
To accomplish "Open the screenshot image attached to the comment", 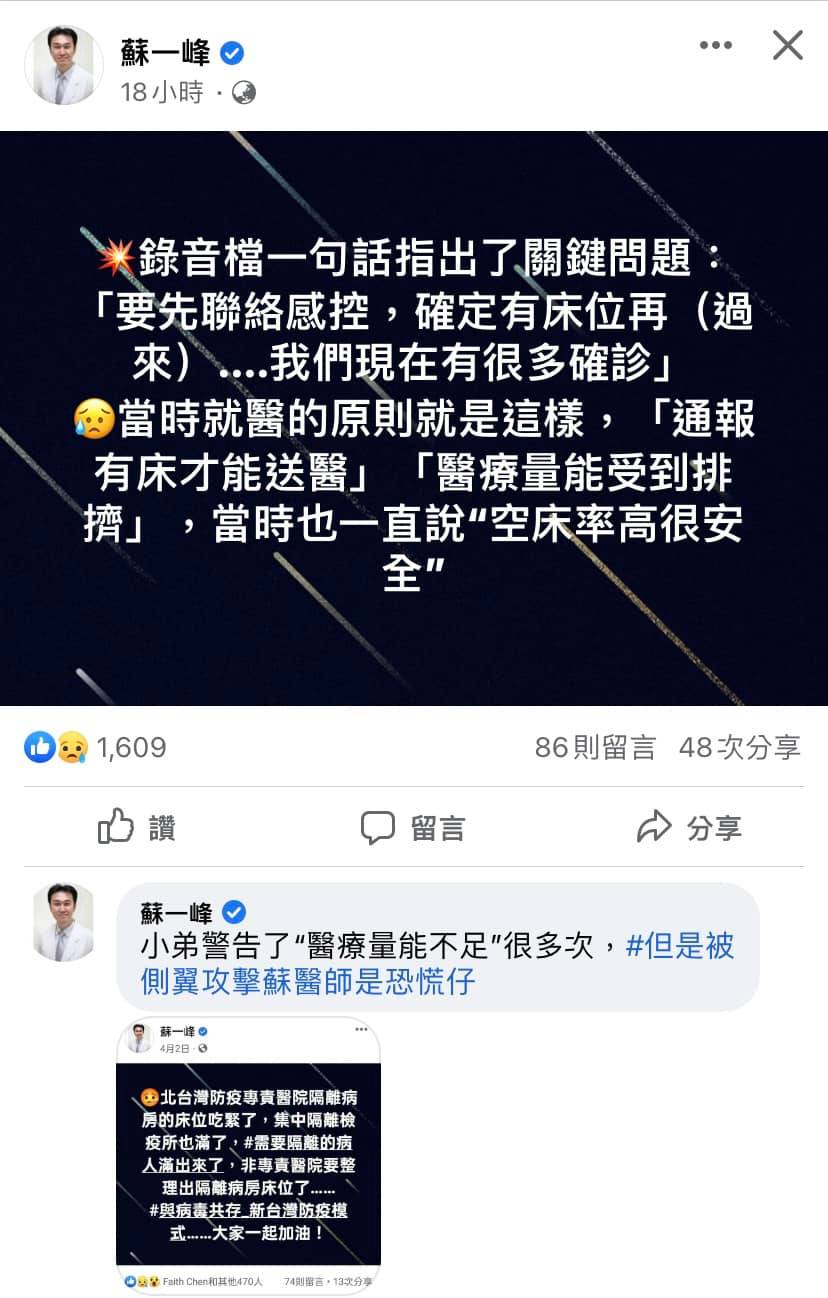I will (x=248, y=1155).
